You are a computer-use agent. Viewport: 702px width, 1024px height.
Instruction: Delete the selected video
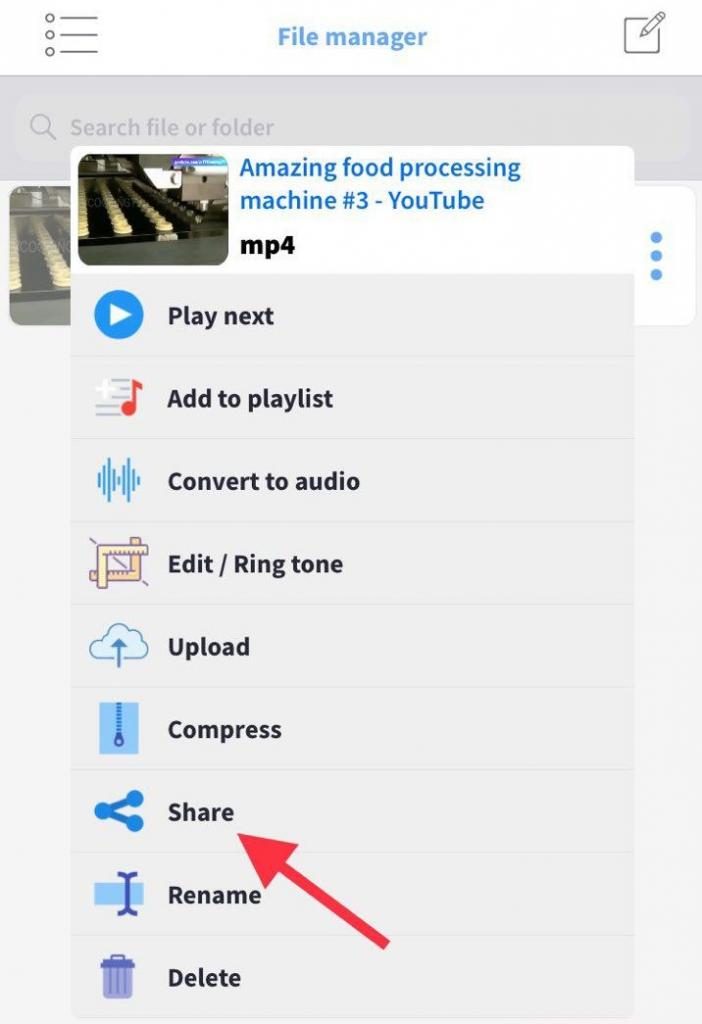point(204,978)
